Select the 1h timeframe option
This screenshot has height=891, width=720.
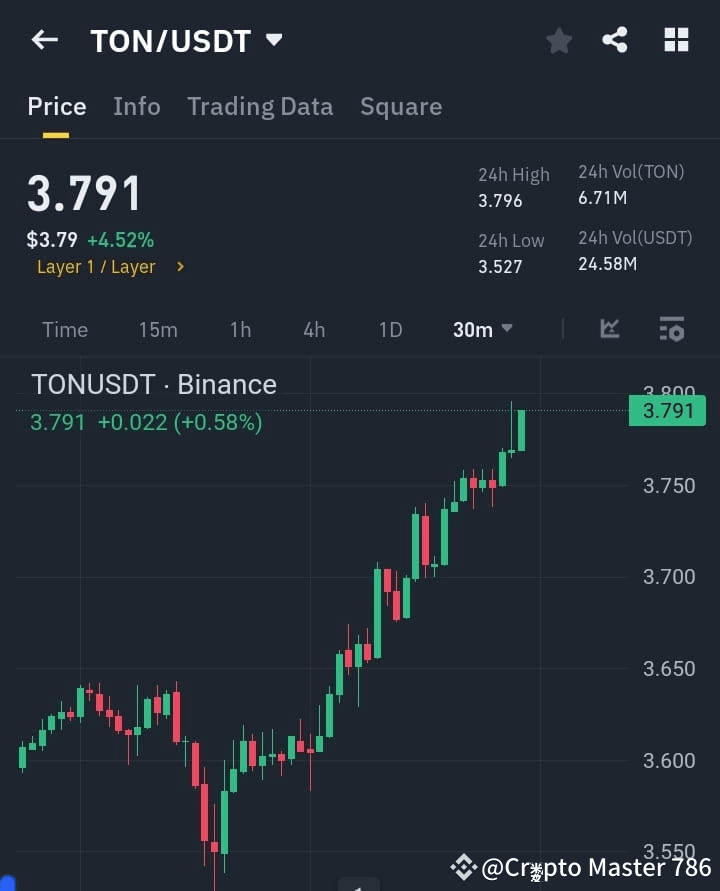point(240,329)
